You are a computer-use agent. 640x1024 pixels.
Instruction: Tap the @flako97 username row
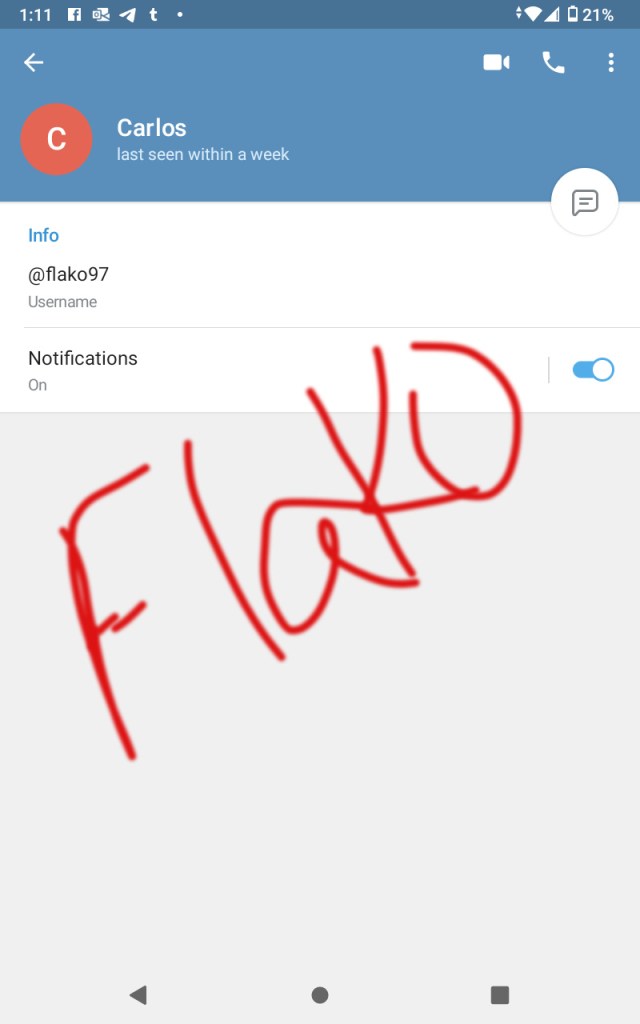coord(200,285)
